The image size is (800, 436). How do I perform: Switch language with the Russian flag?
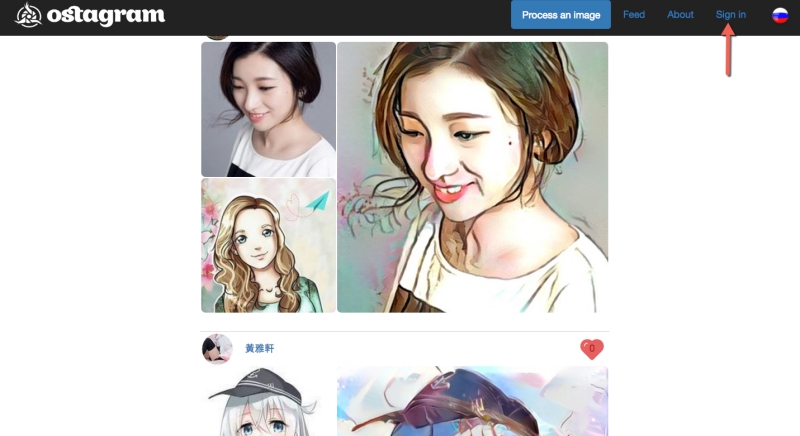780,15
